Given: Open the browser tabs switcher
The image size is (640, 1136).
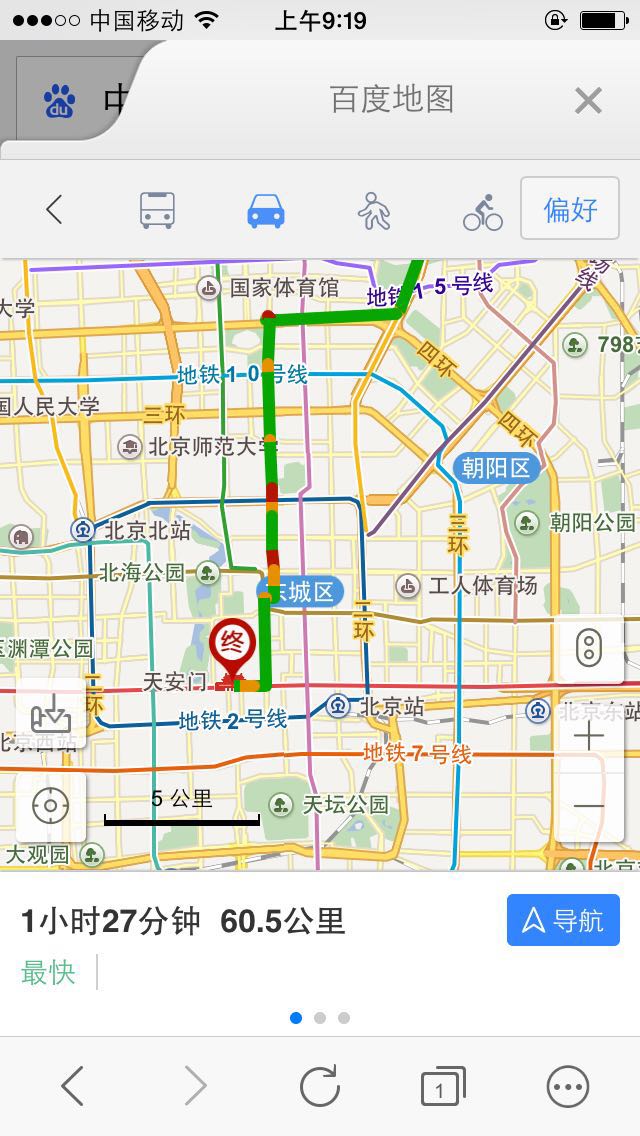Looking at the screenshot, I should coord(439,1086).
